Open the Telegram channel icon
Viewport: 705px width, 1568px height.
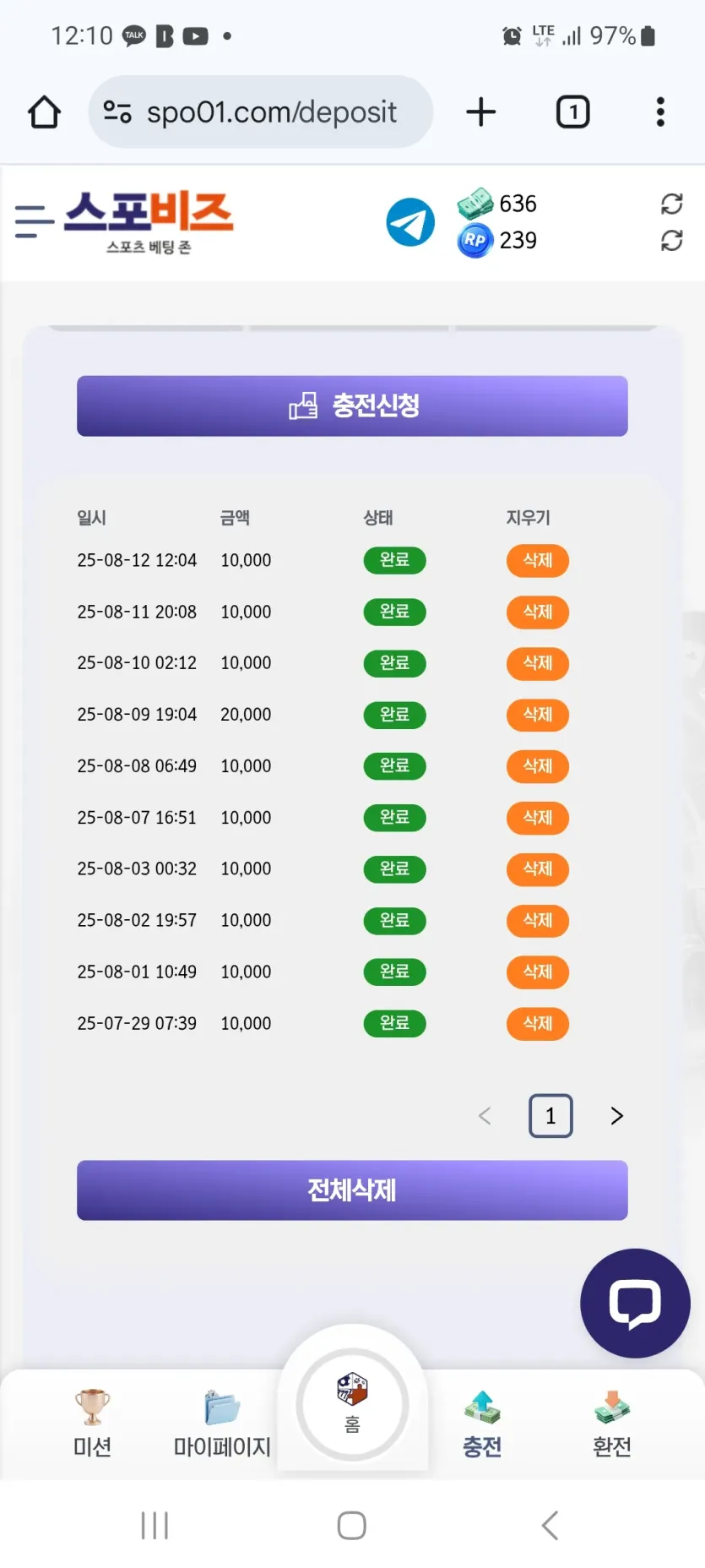[x=410, y=222]
